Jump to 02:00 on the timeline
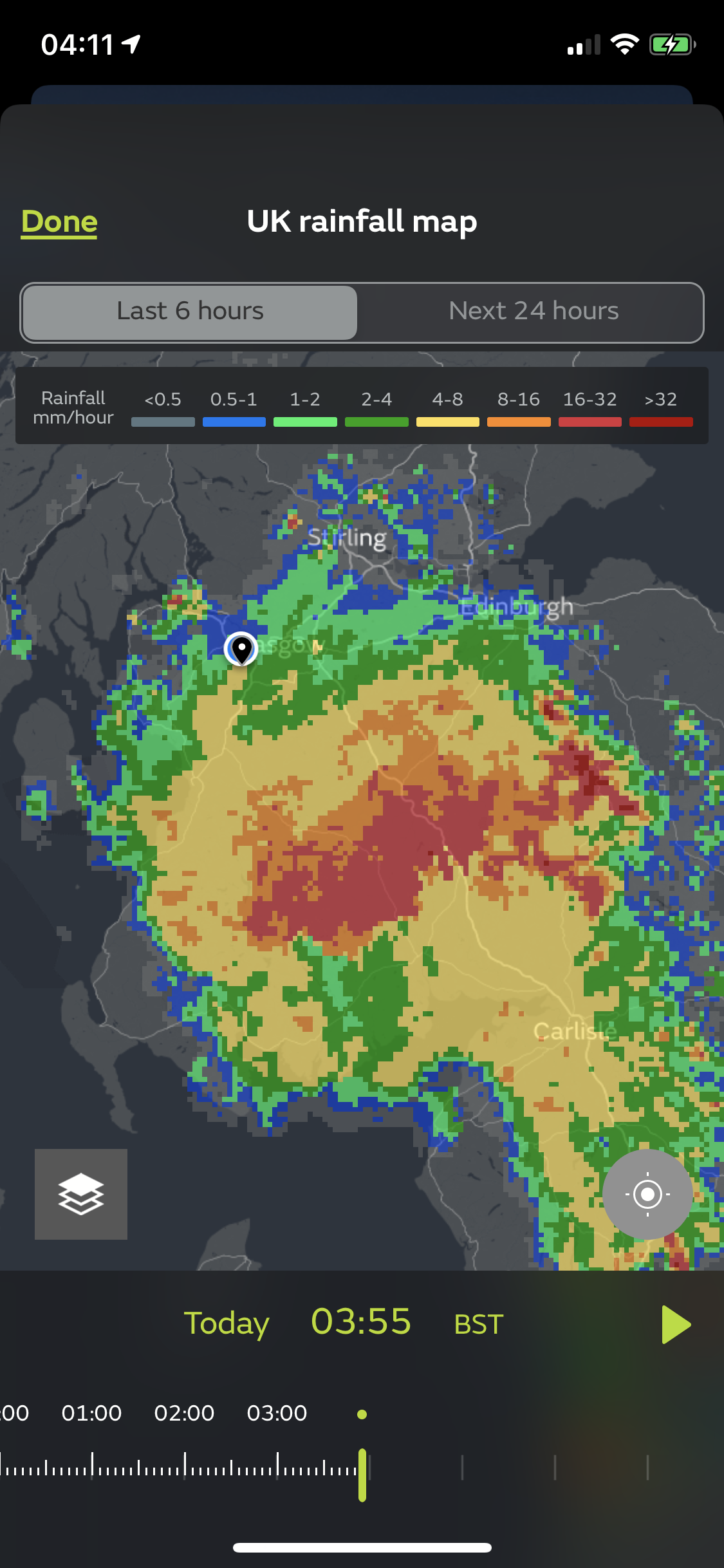Image resolution: width=724 pixels, height=1568 pixels. 185,1413
